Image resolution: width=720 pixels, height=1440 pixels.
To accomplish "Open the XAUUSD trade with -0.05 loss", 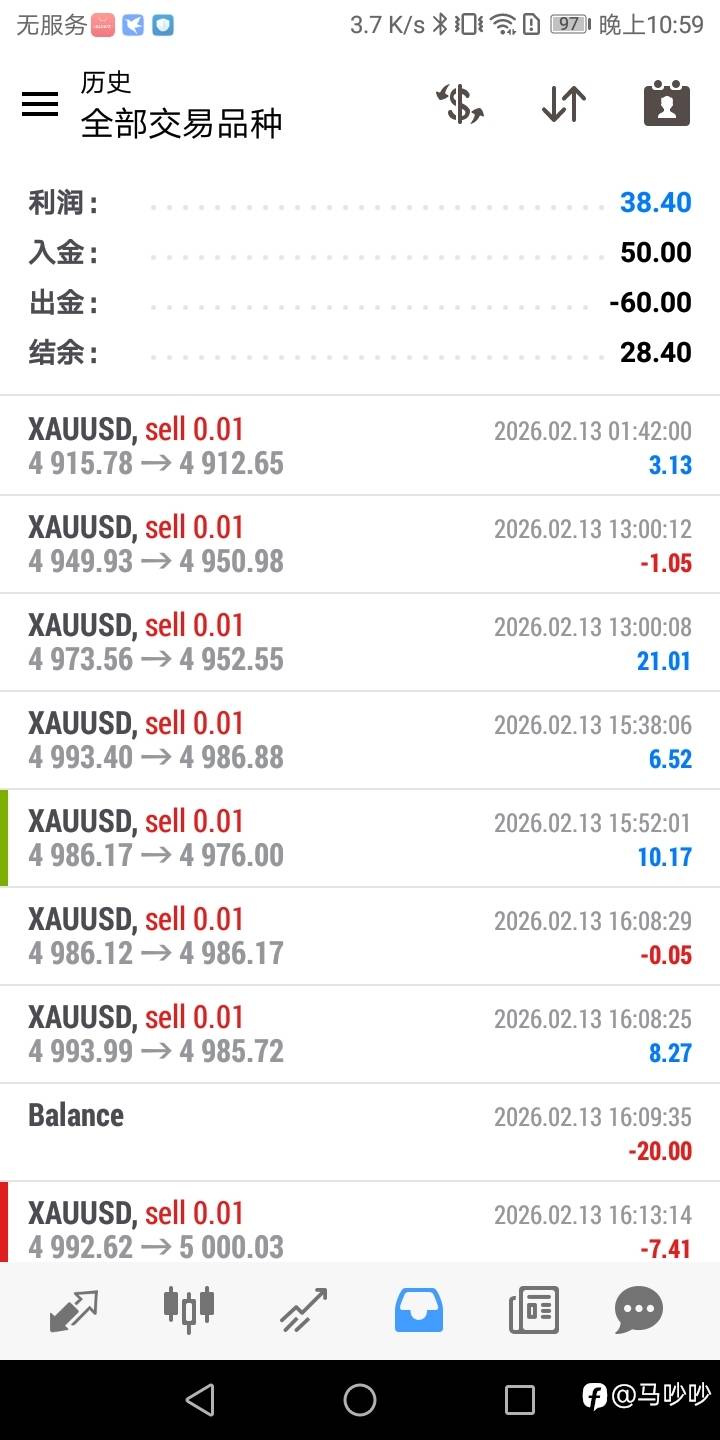I will click(360, 936).
